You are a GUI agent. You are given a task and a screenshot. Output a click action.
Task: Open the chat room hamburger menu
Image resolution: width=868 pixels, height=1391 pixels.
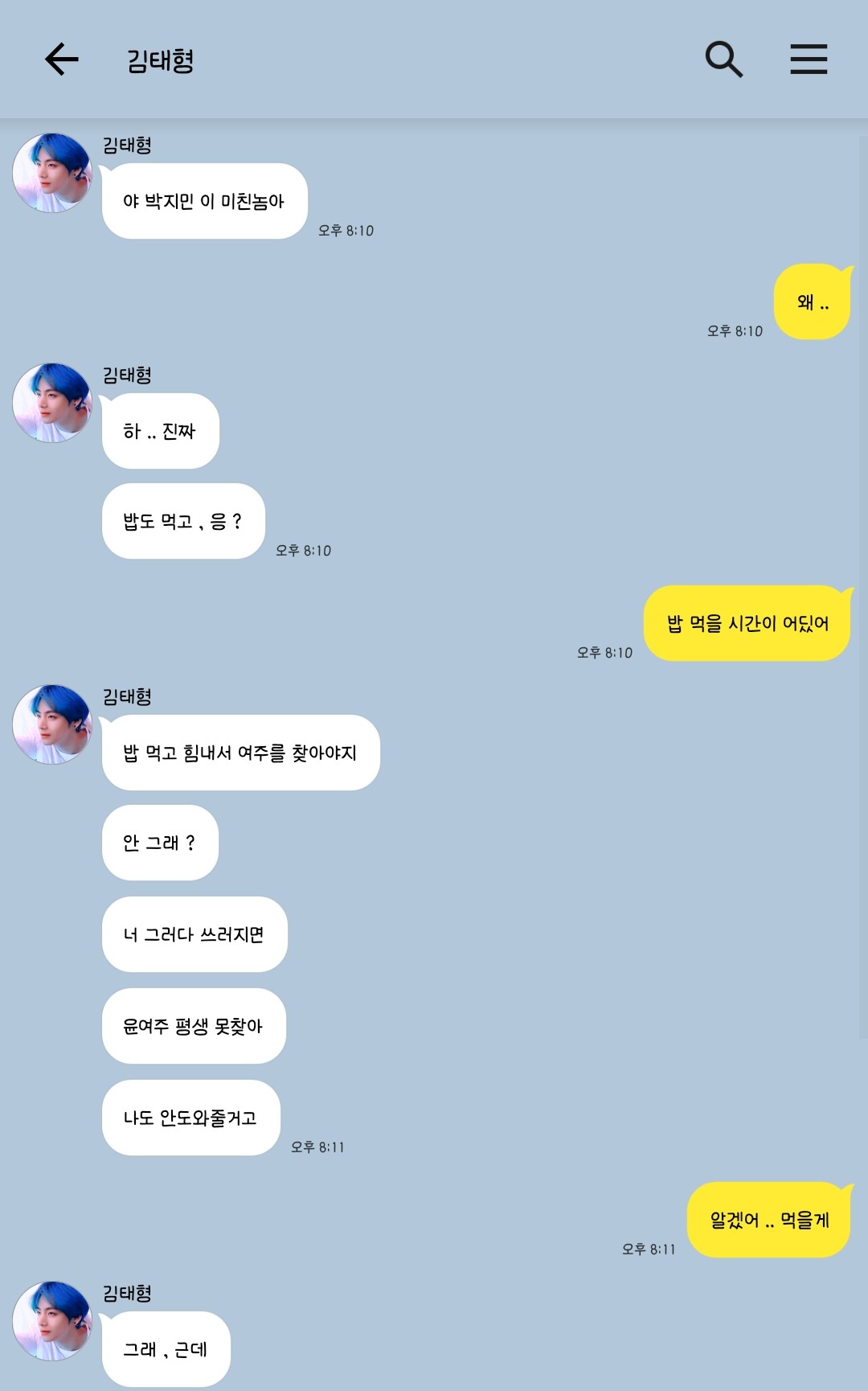click(809, 59)
